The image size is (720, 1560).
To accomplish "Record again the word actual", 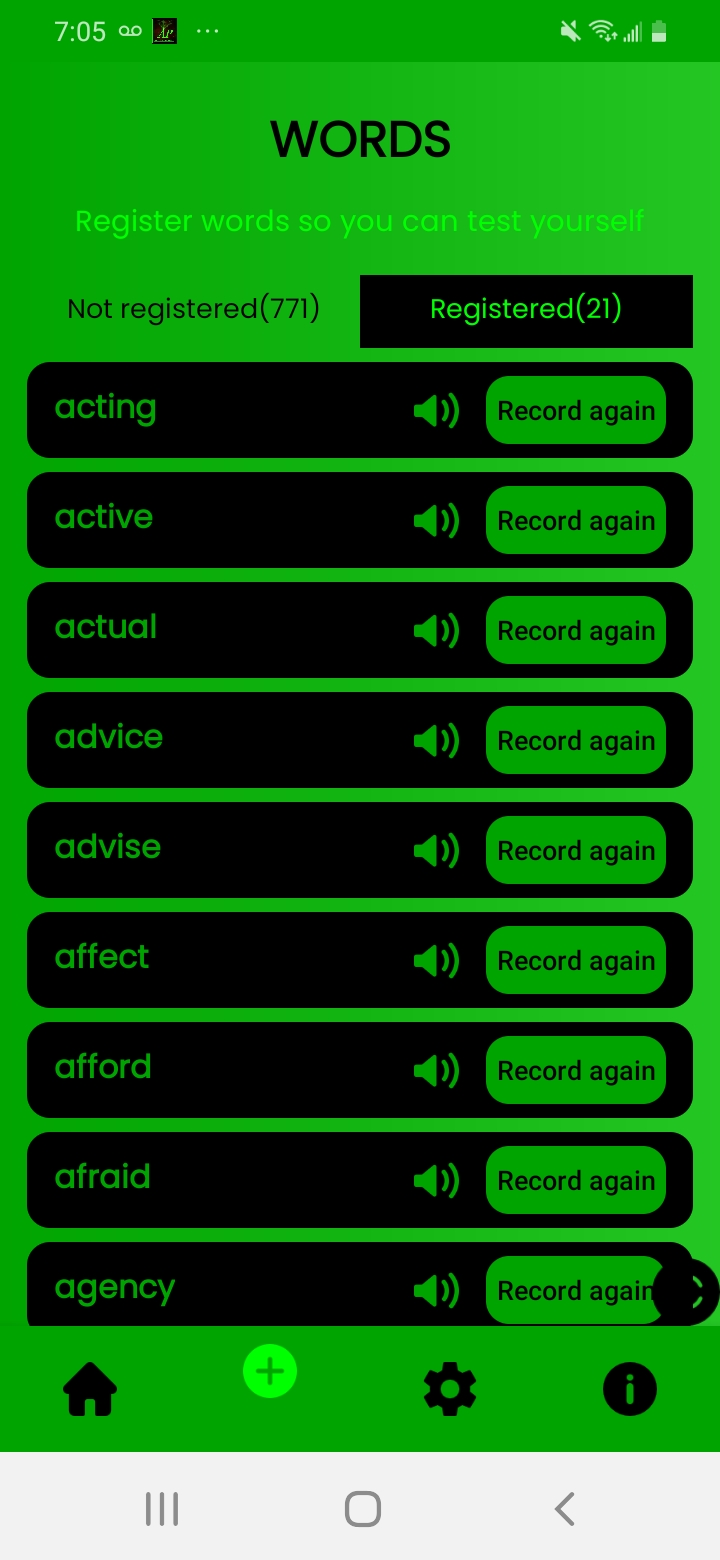I will (x=576, y=630).
